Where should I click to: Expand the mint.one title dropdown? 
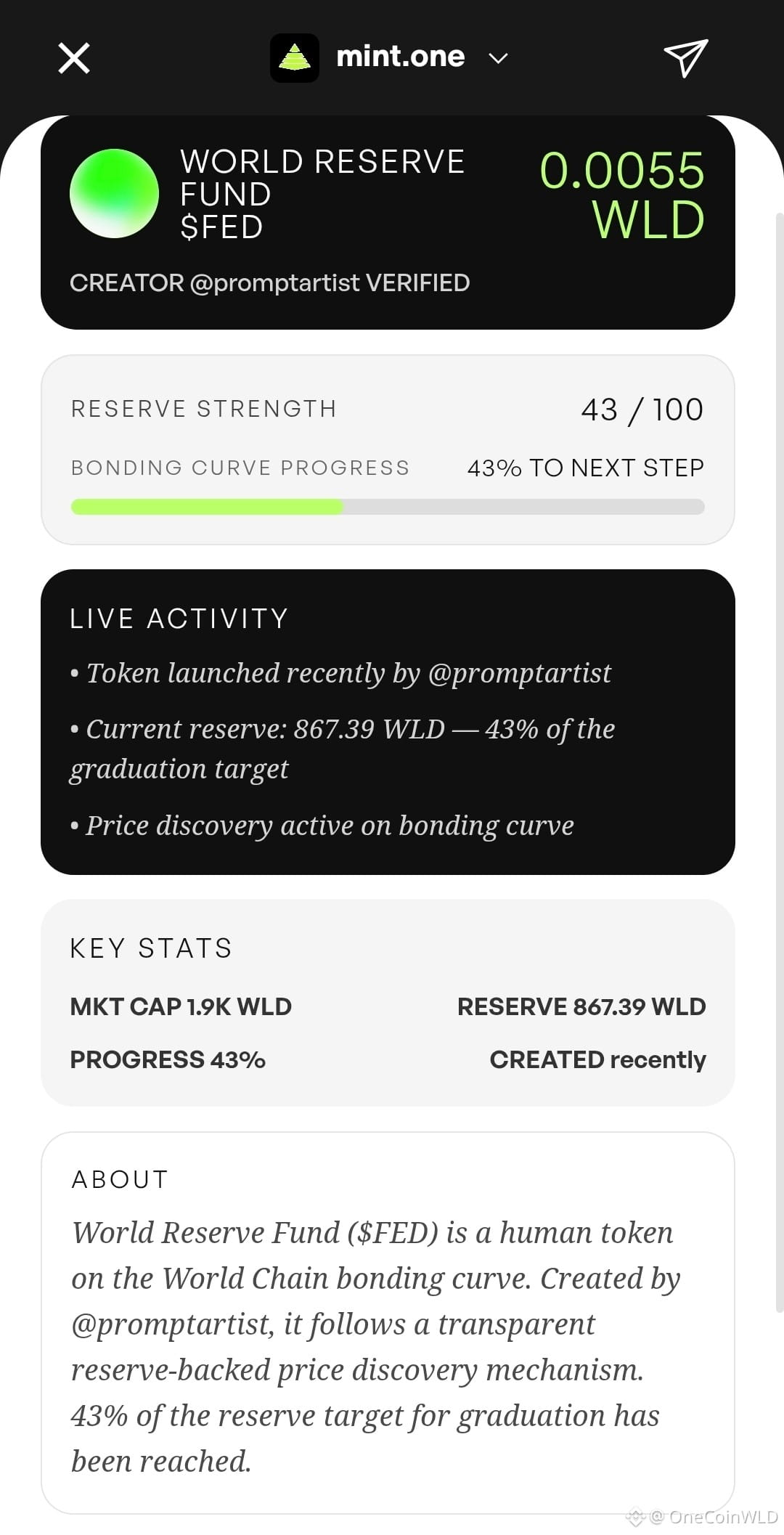pyautogui.click(x=498, y=58)
